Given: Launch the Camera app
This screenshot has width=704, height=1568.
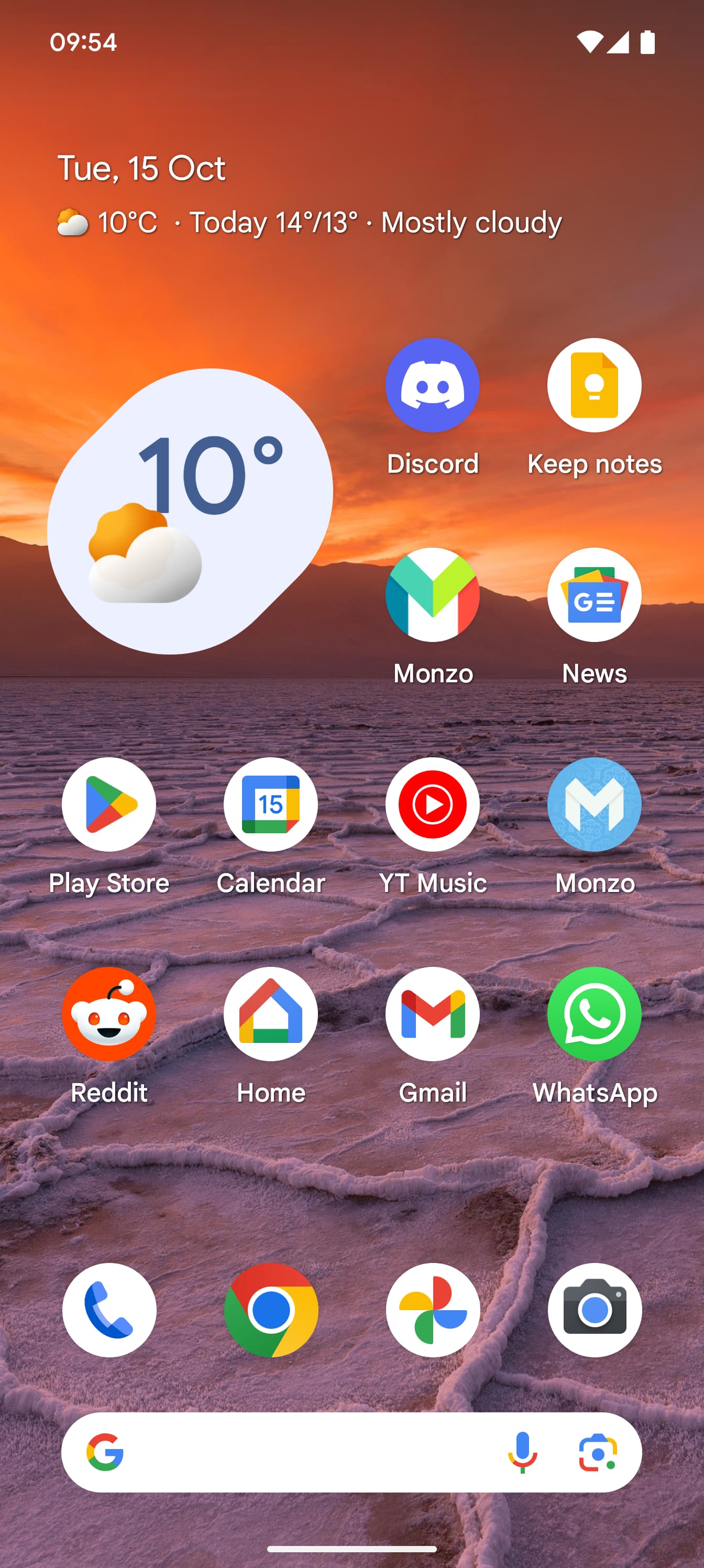Looking at the screenshot, I should (594, 1309).
